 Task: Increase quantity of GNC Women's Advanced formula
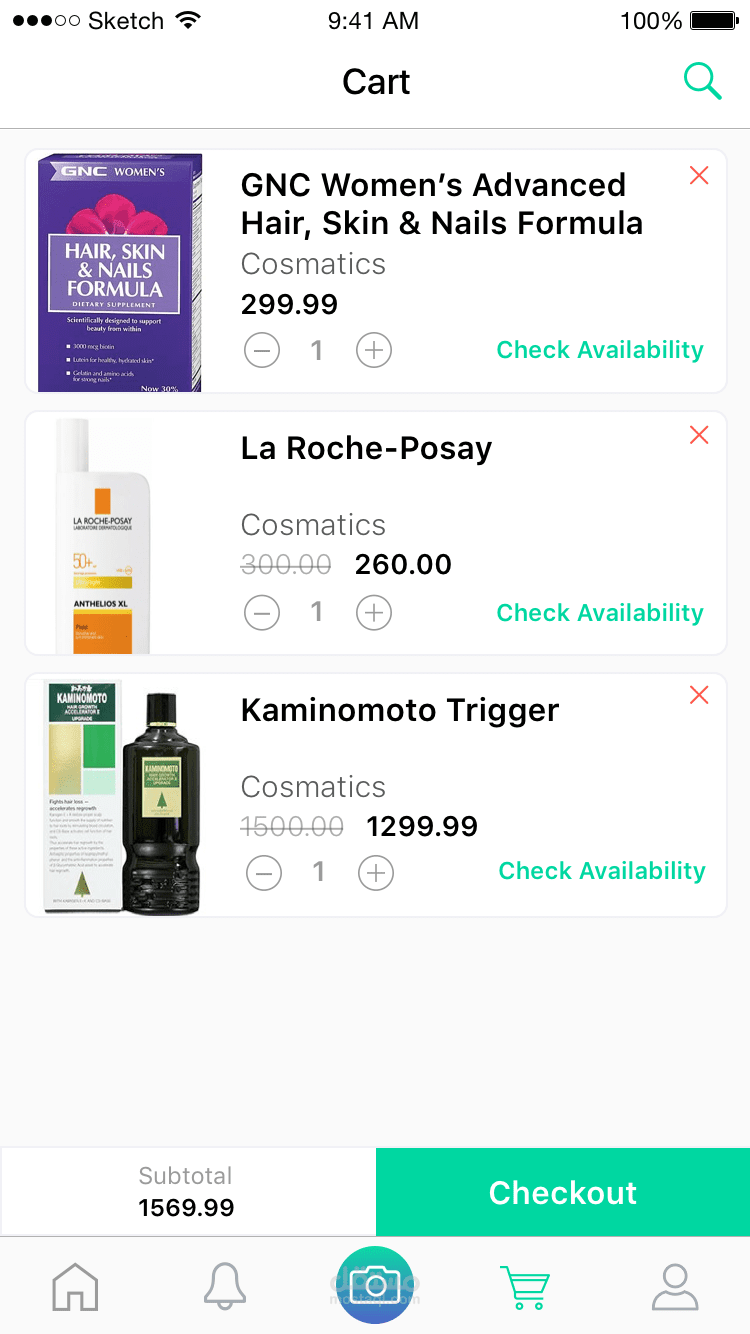coord(374,350)
